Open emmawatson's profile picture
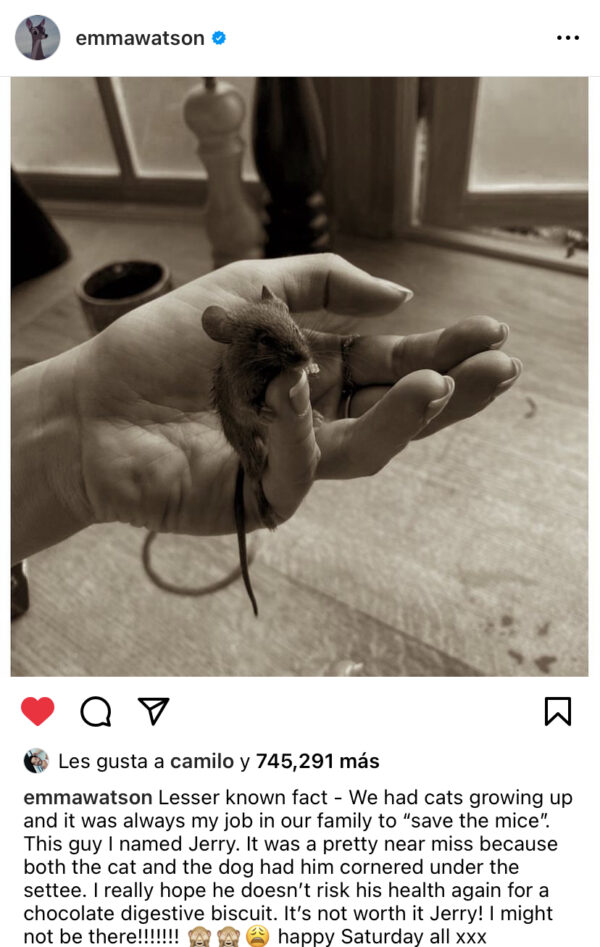This screenshot has width=600, height=947. pos(37,38)
